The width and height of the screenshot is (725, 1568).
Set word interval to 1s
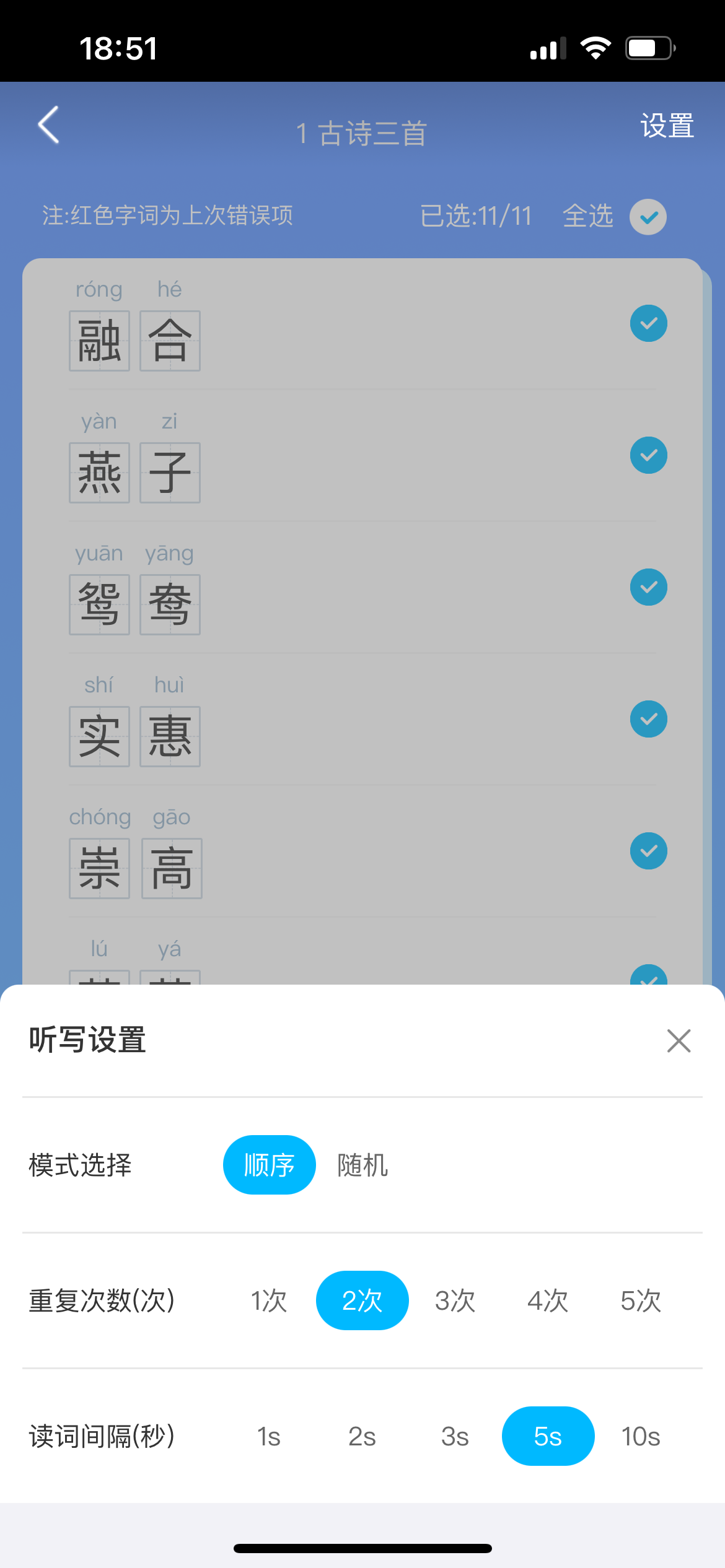[x=269, y=1436]
